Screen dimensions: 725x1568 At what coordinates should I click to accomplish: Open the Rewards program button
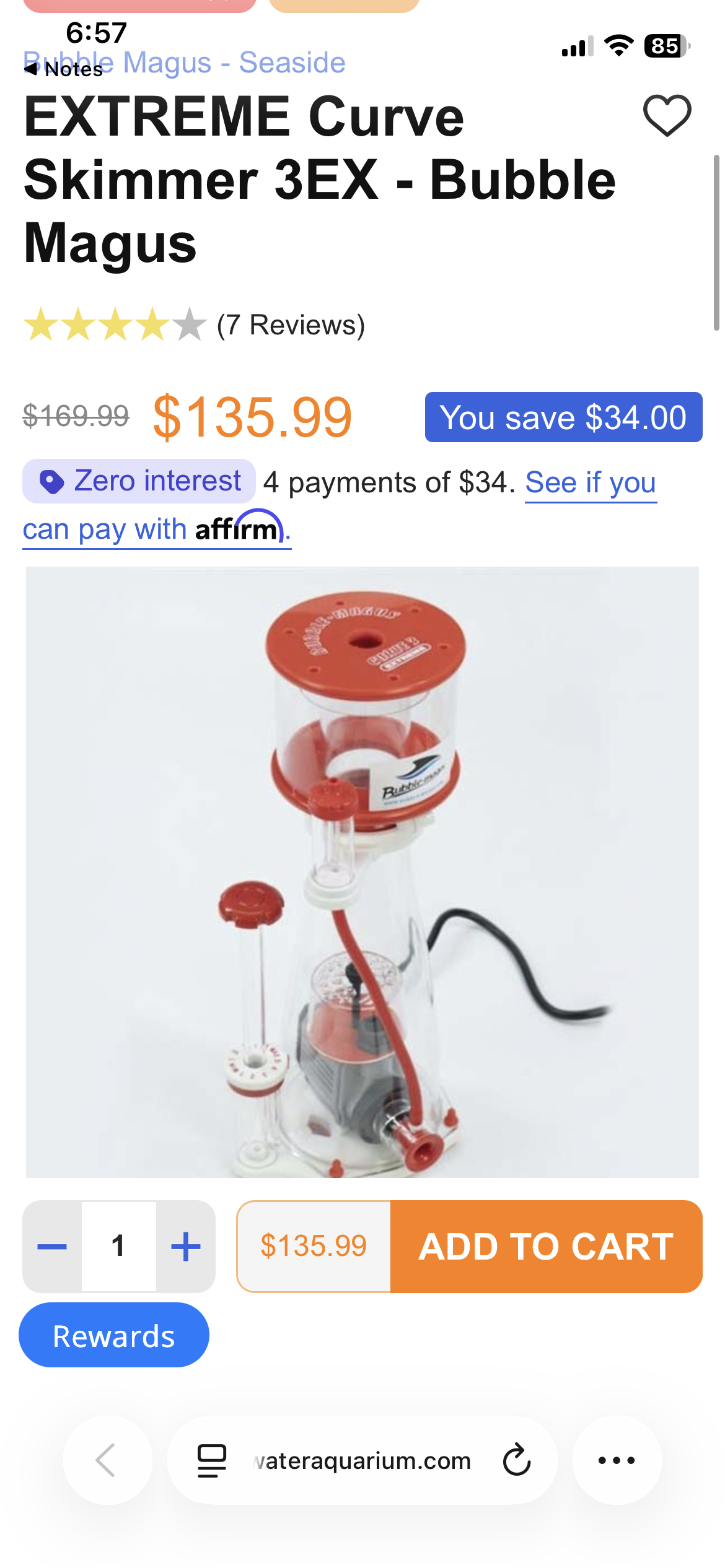(x=114, y=1335)
